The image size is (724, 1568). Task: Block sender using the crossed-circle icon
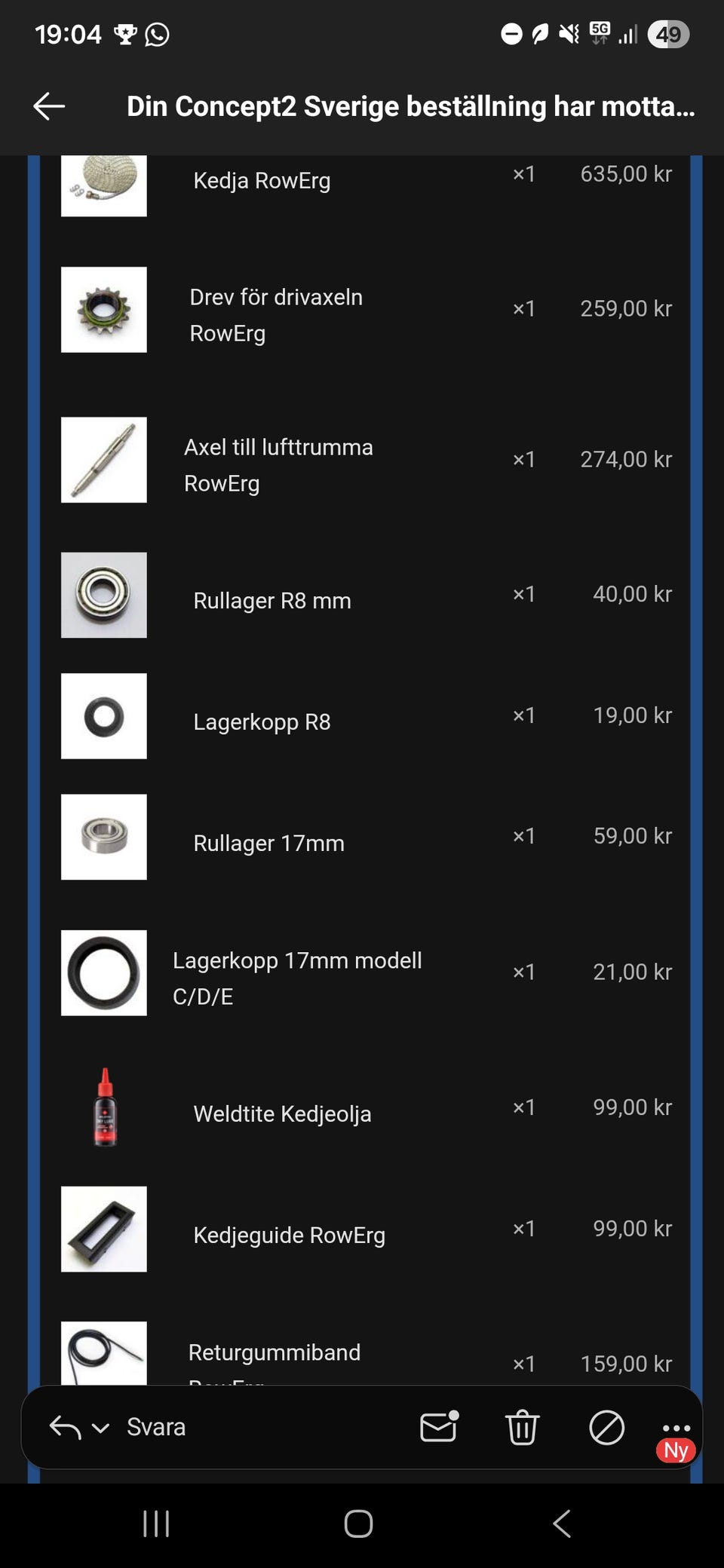[x=606, y=1428]
